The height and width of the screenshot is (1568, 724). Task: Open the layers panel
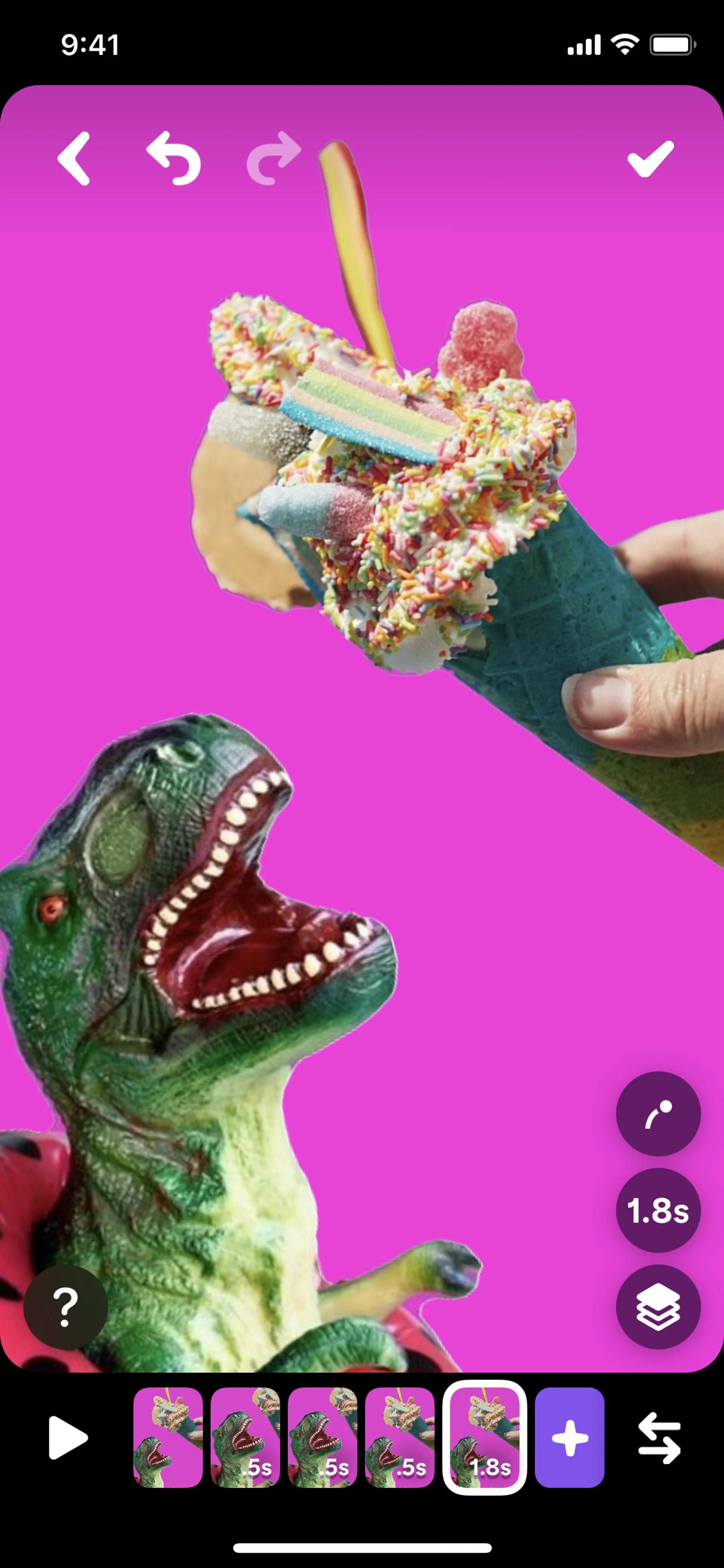click(658, 1306)
